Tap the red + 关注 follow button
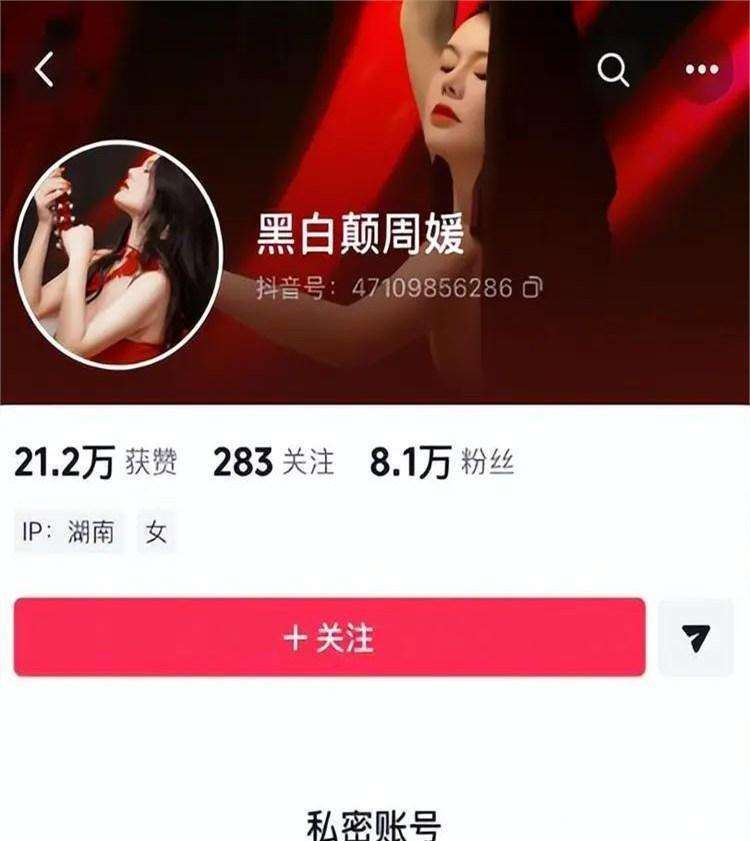750x841 pixels. 329,637
